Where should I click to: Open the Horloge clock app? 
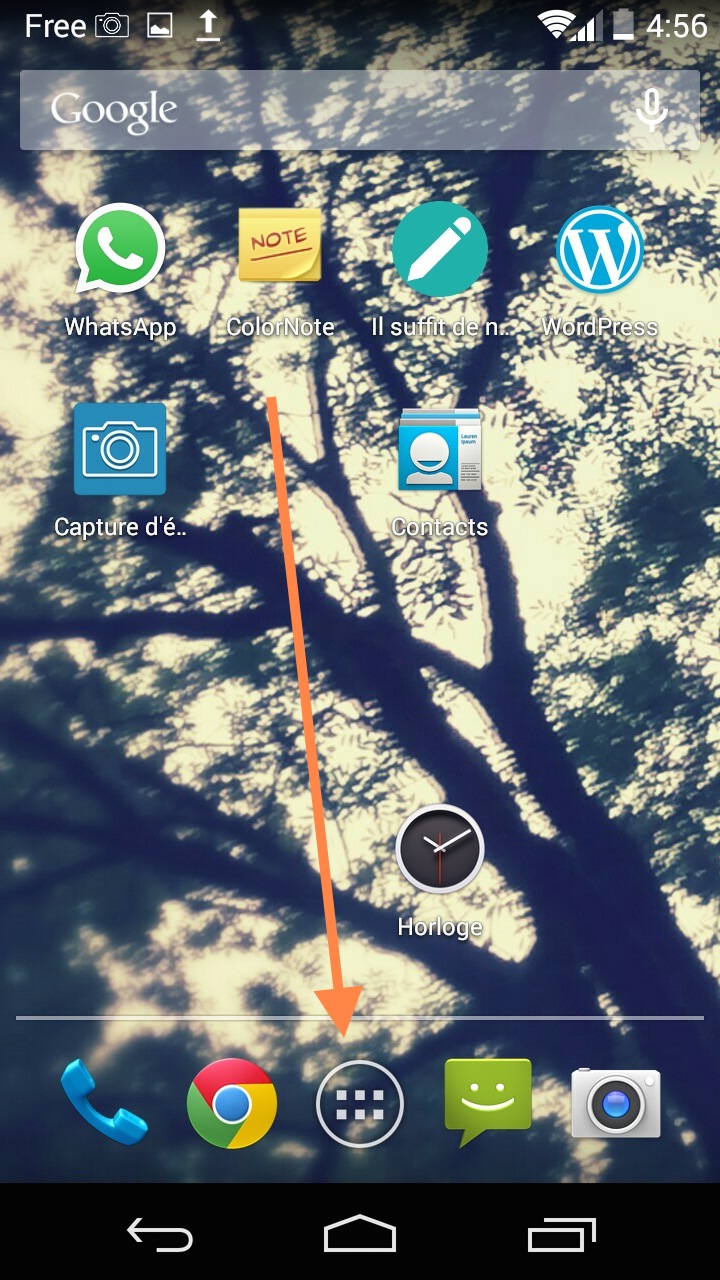pos(440,872)
